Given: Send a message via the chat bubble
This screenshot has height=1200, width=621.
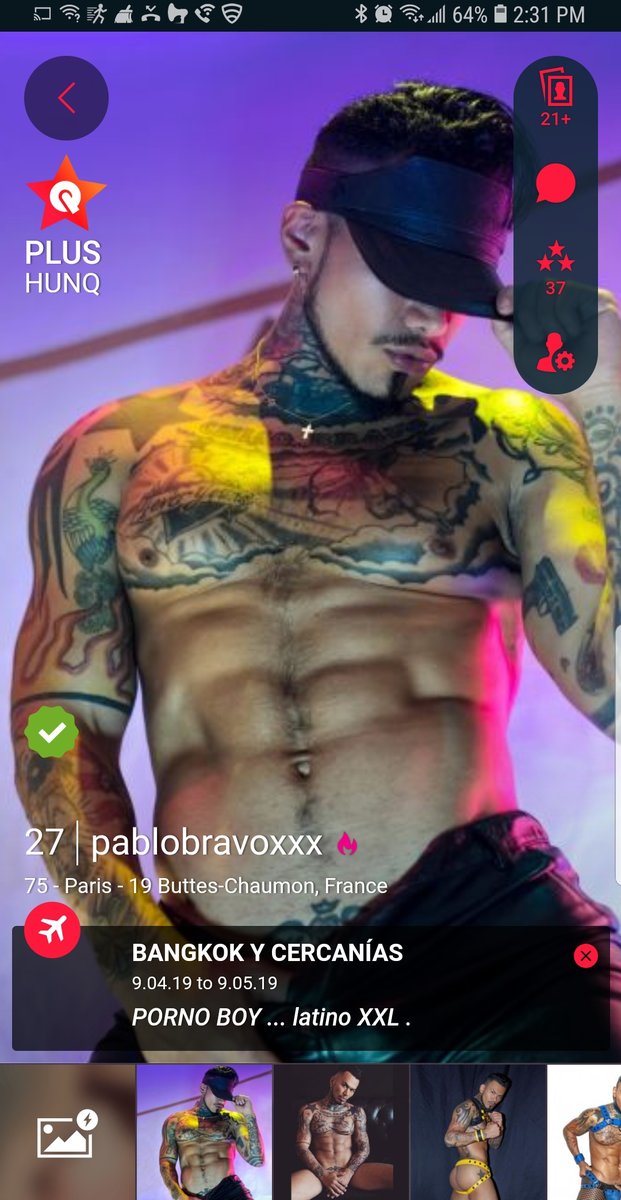Looking at the screenshot, I should [x=556, y=184].
